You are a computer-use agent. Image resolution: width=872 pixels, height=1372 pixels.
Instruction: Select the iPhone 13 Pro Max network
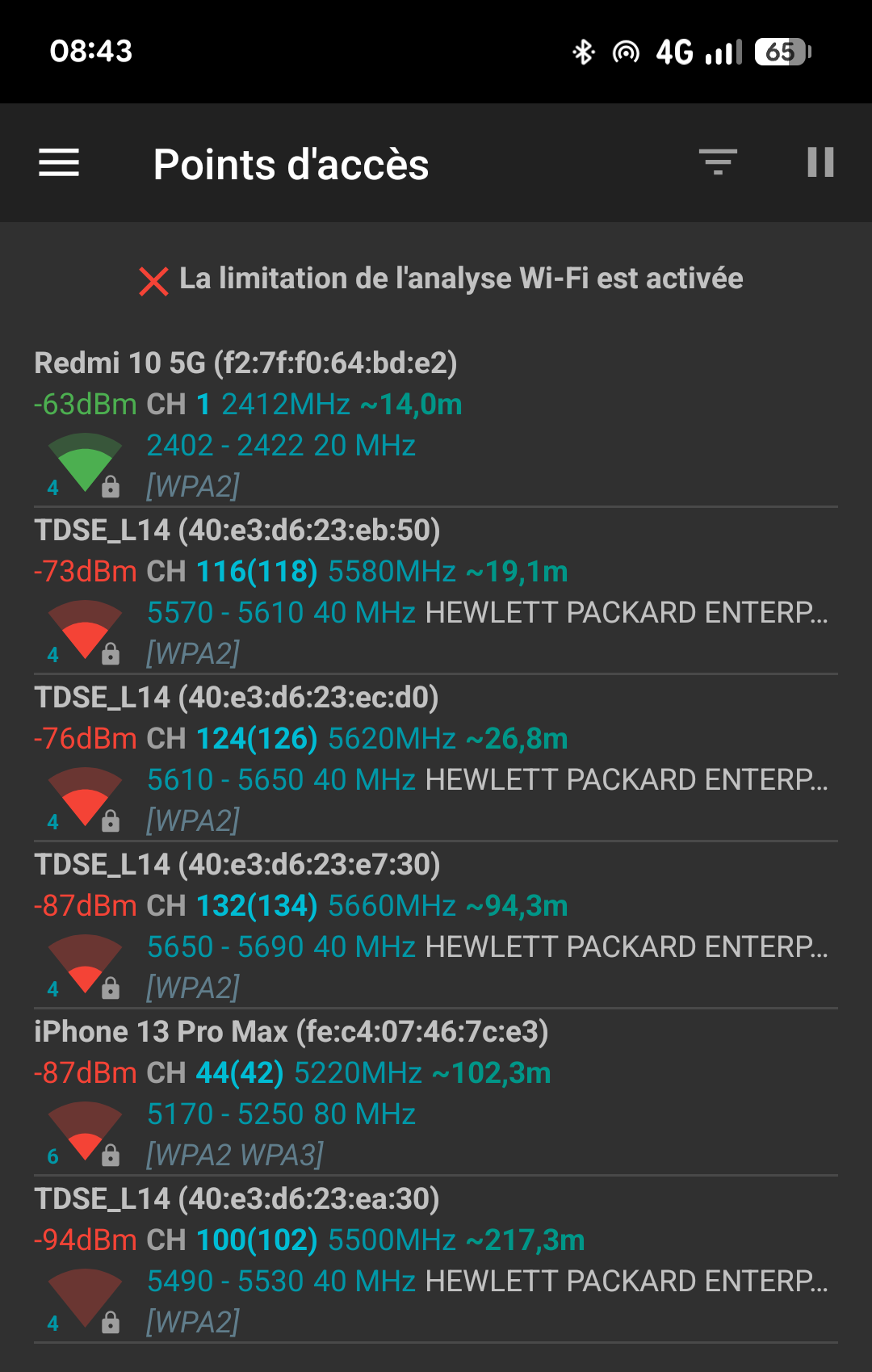click(291, 1032)
